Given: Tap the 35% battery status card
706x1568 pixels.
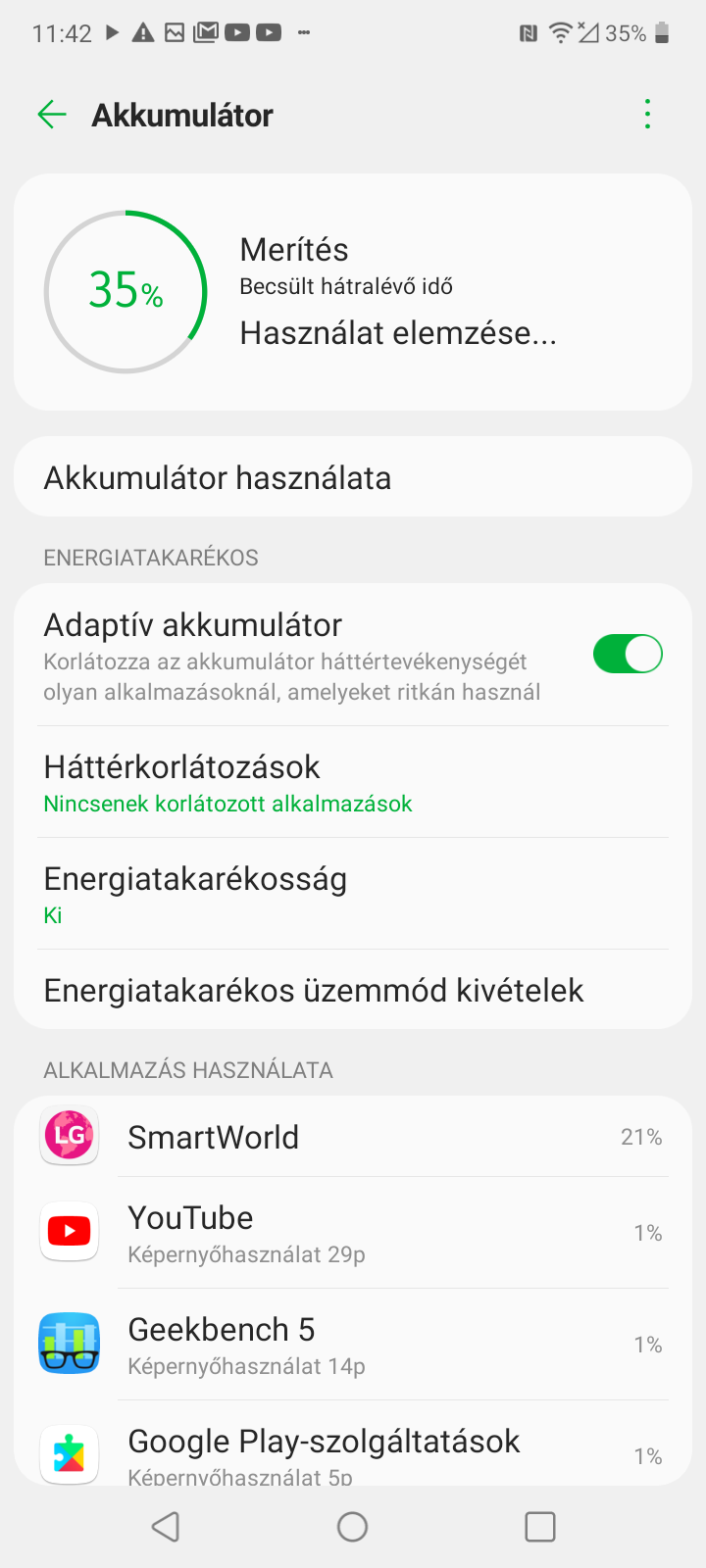Looking at the screenshot, I should (x=353, y=292).
